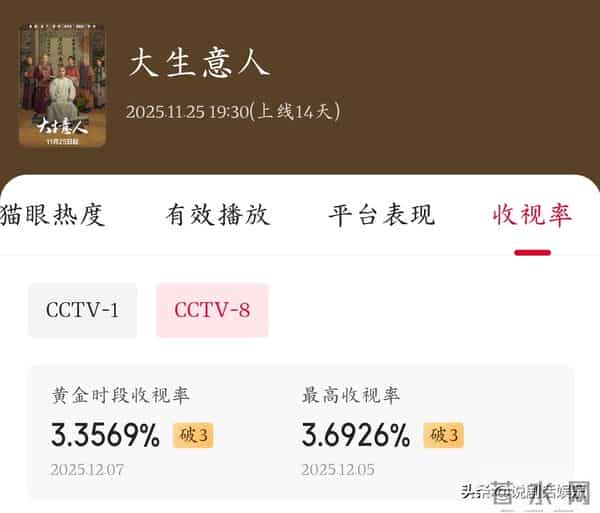Switch to the 猫眼热度 tab

[52, 215]
